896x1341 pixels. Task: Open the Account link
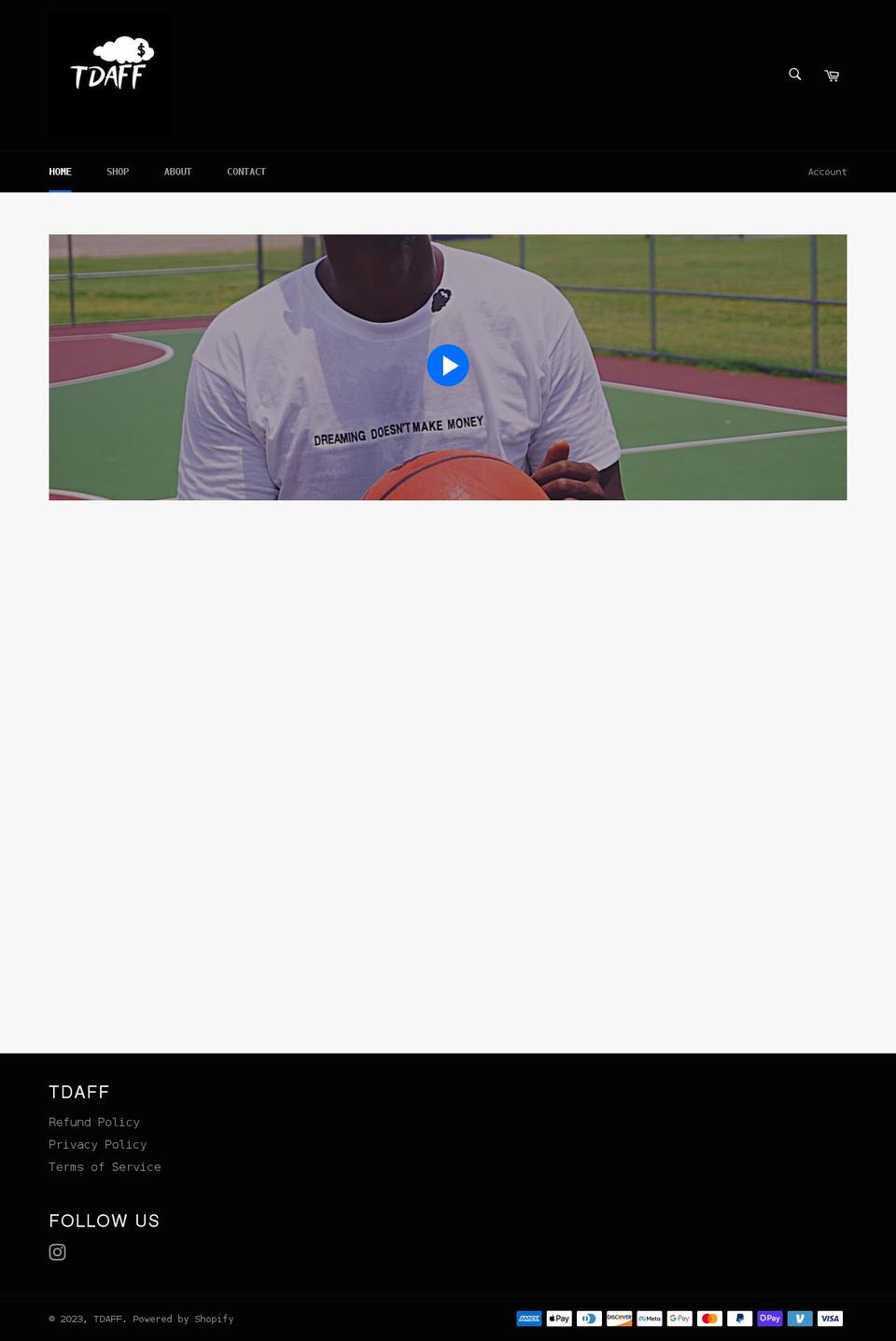pos(827,172)
